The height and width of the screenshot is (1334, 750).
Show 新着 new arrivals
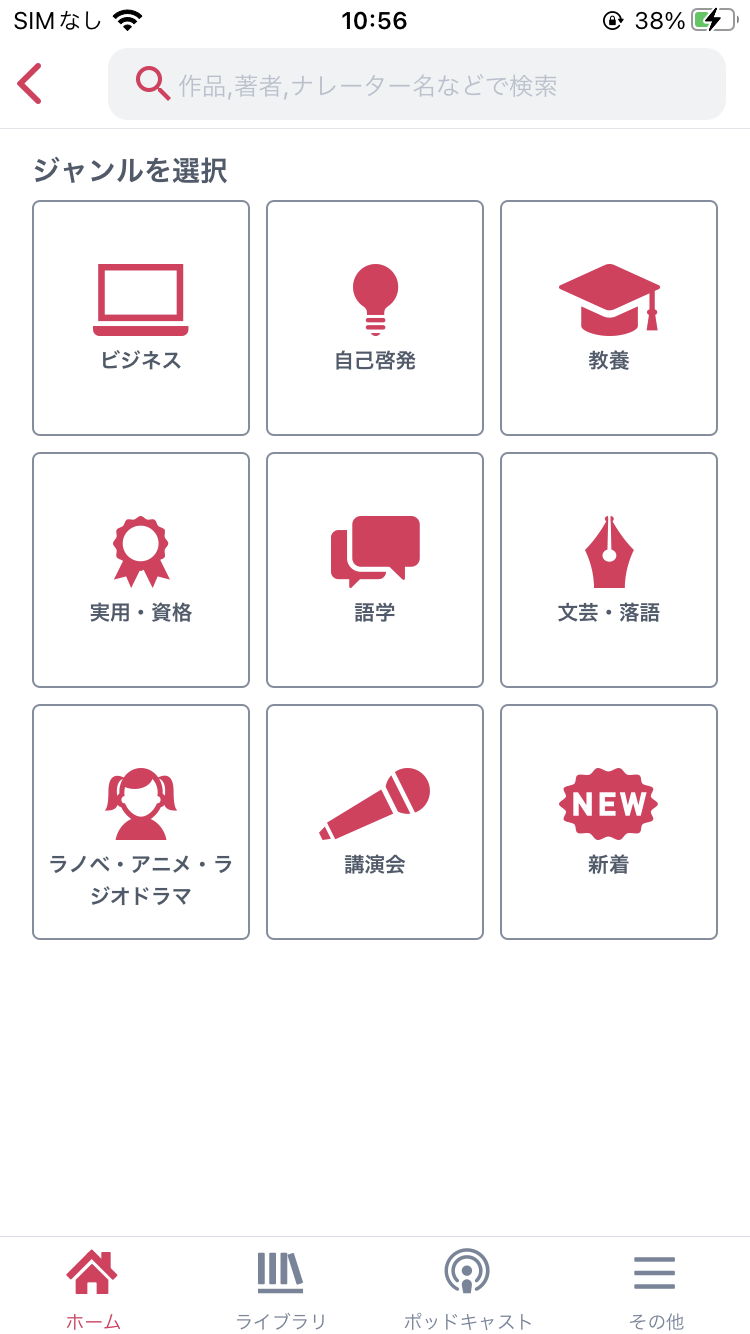coord(609,822)
